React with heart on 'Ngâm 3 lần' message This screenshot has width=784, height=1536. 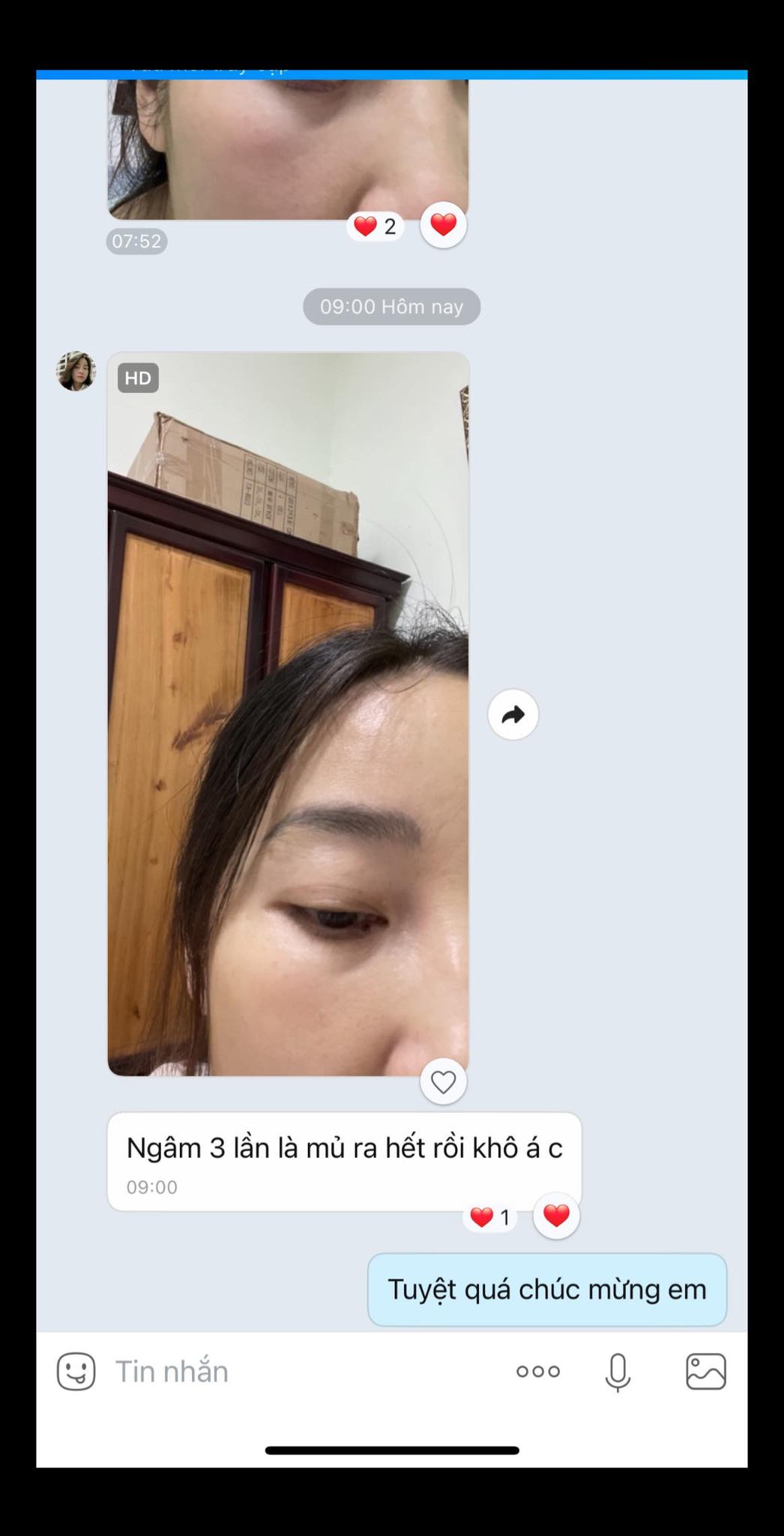pyautogui.click(x=556, y=1216)
